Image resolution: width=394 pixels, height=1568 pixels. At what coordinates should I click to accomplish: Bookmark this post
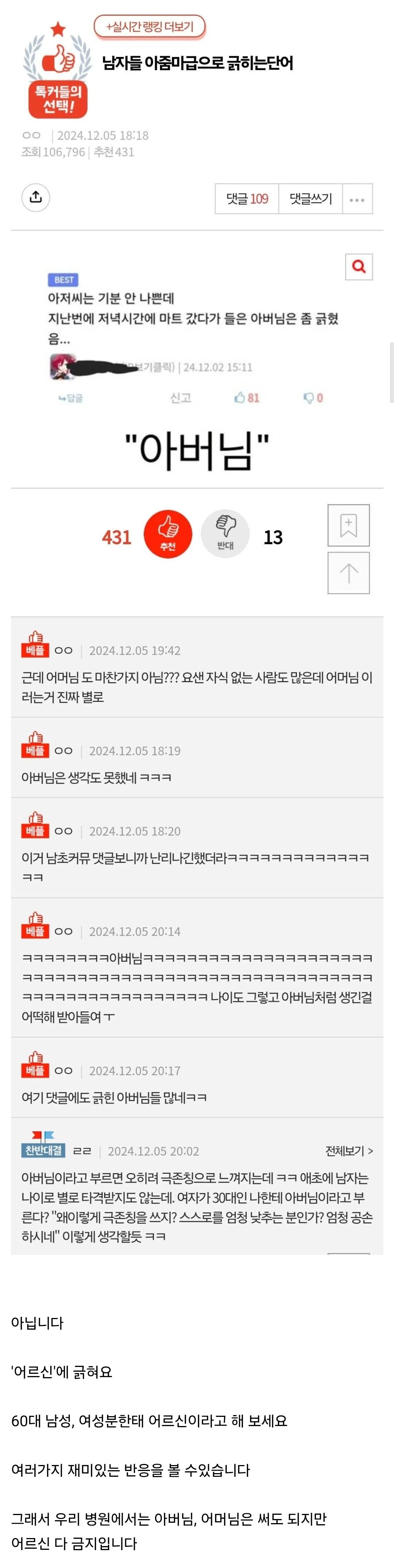[x=348, y=525]
